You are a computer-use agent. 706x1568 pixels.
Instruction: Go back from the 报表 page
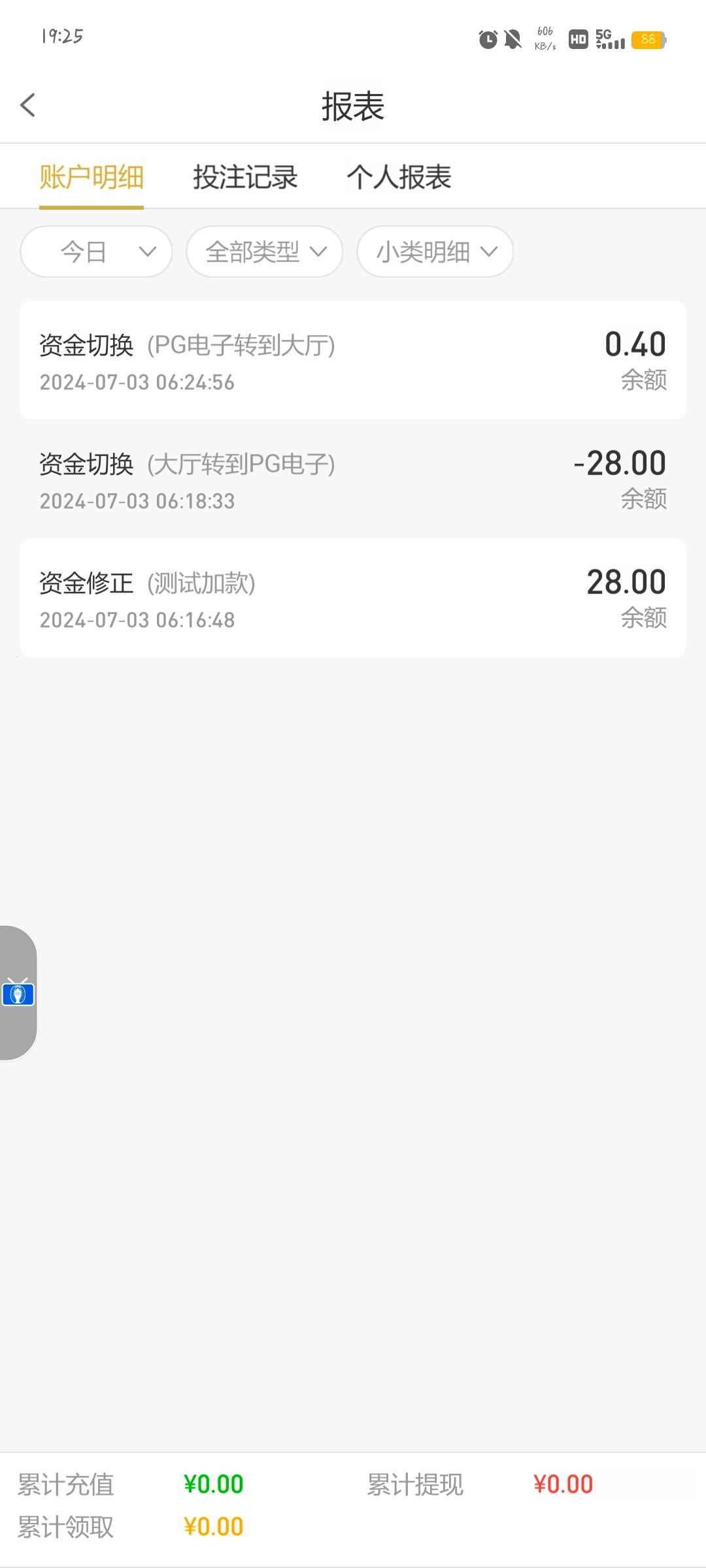coord(28,105)
